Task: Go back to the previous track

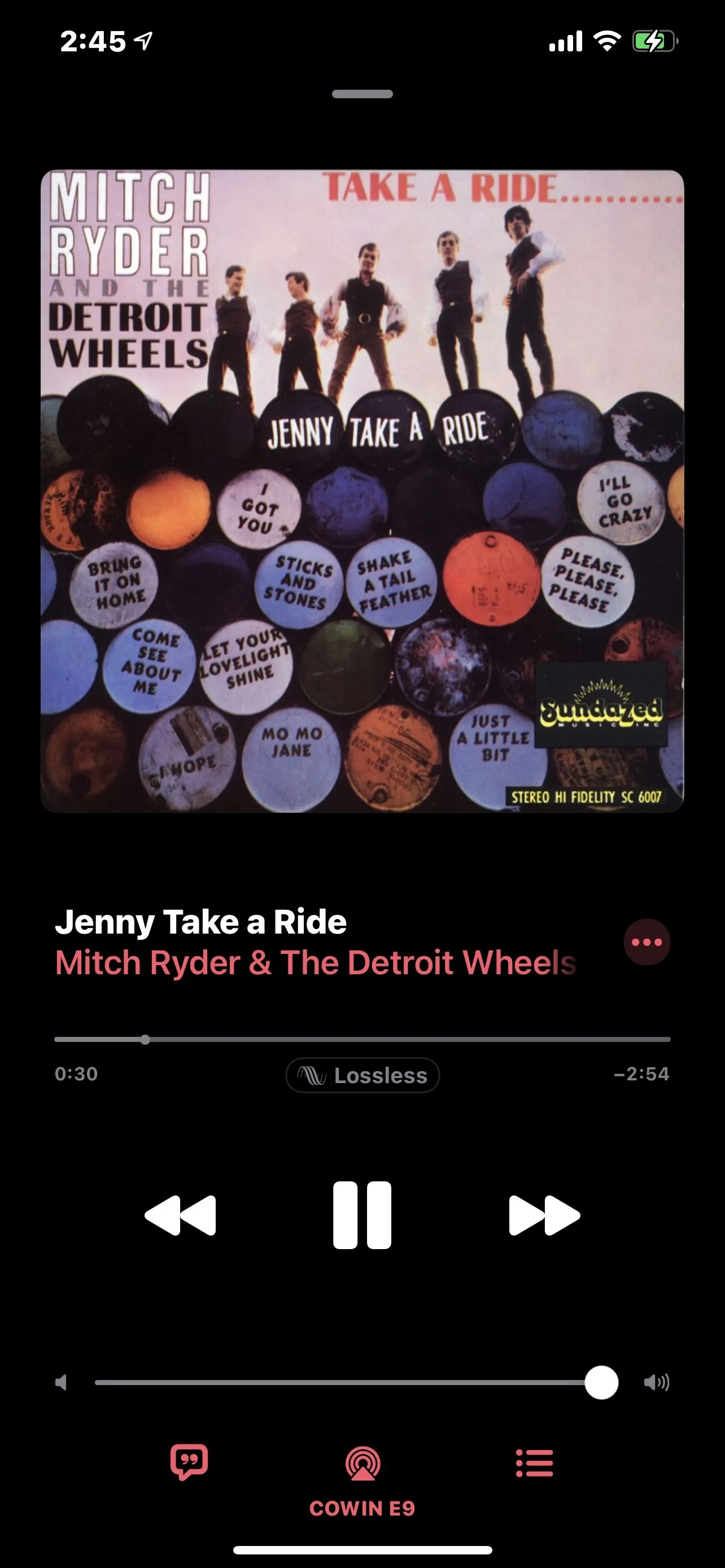Action: (180, 1215)
